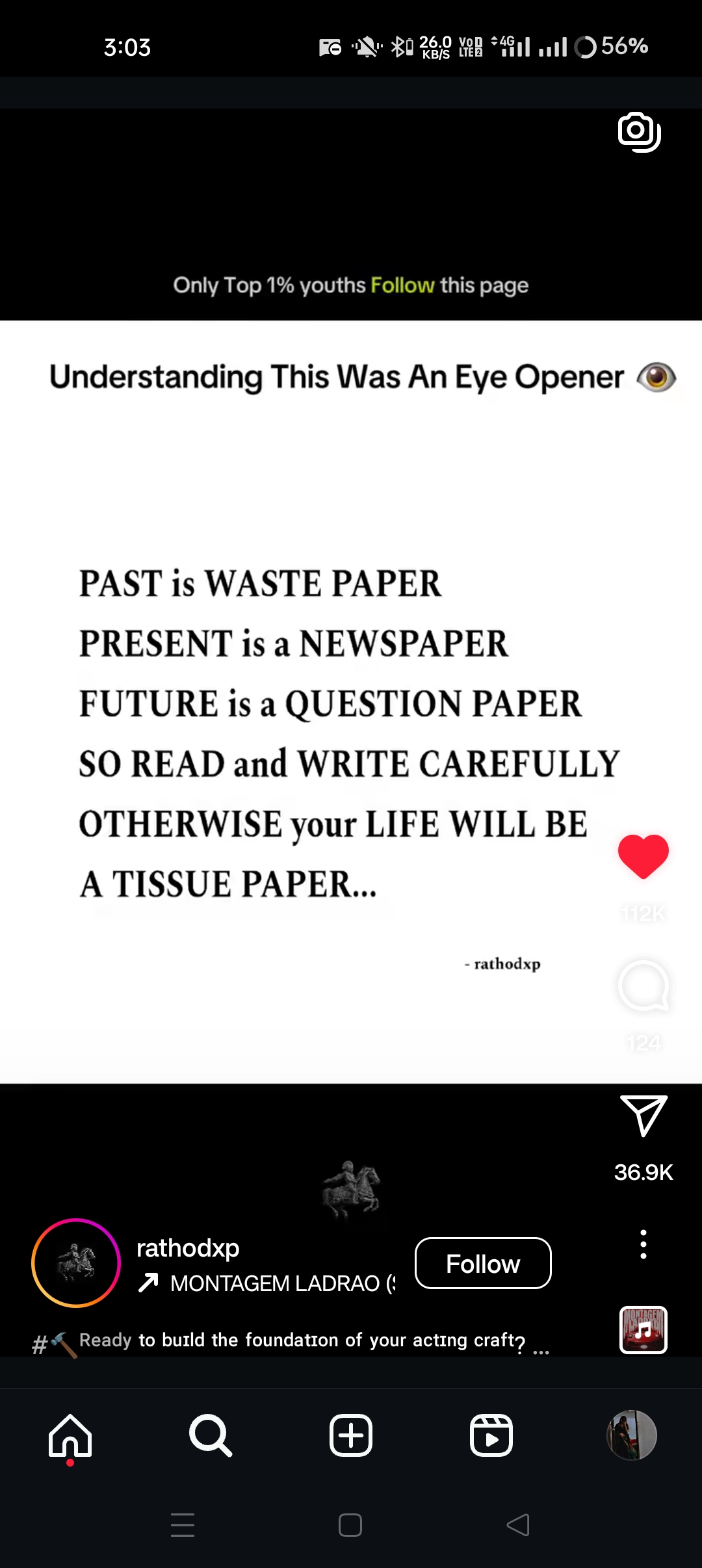The image size is (702, 1568).
Task: Open the comments on this reel
Action: [x=643, y=986]
